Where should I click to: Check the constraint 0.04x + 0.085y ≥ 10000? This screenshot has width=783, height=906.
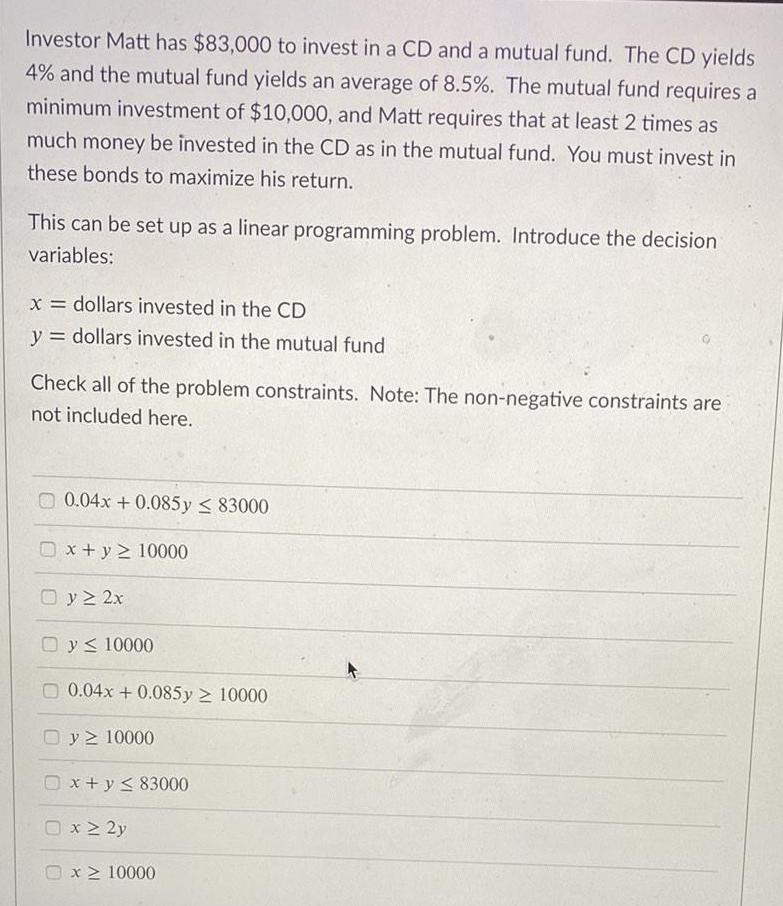pos(44,687)
